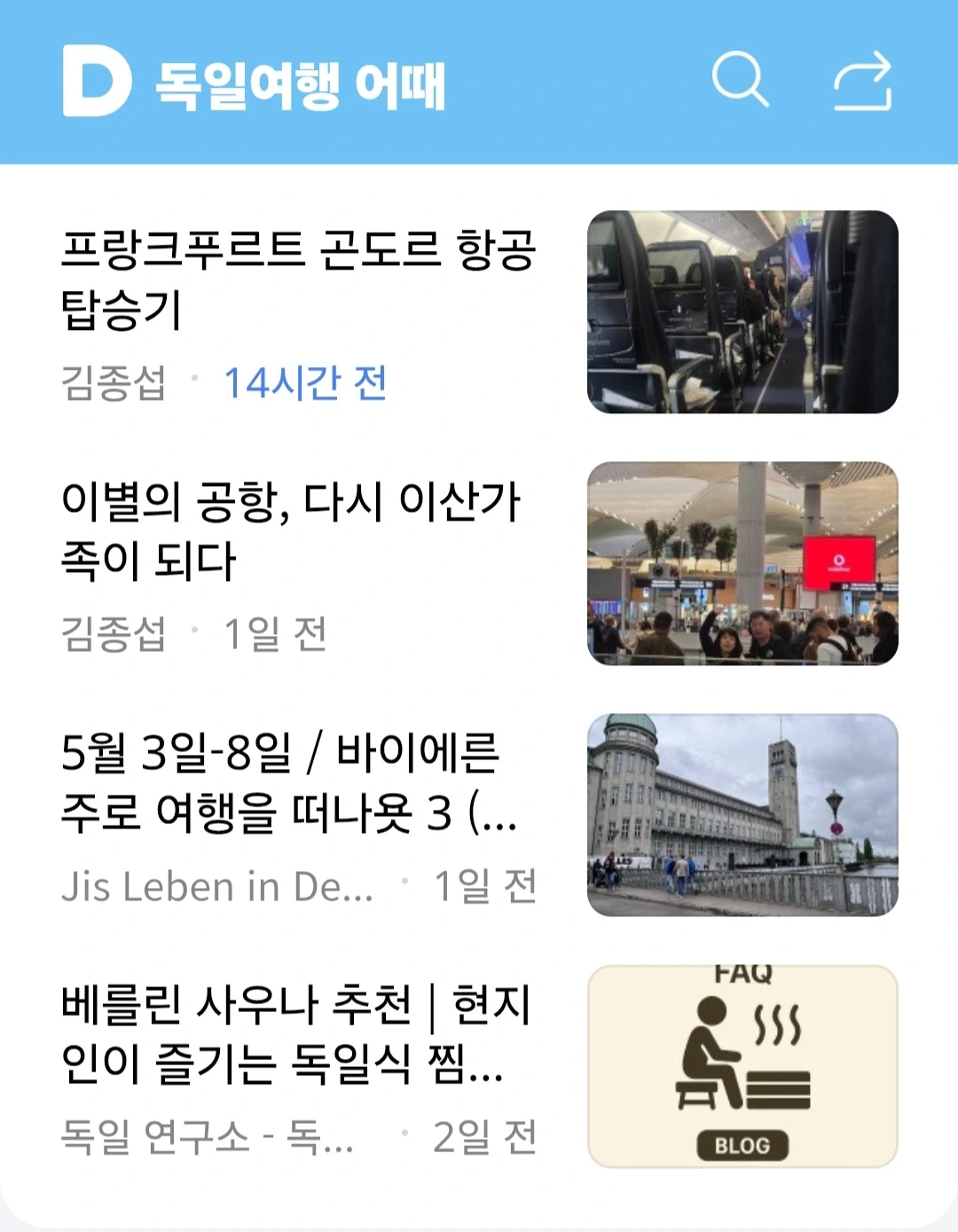Open the search icon in the header
The image size is (958, 1232).
(739, 80)
